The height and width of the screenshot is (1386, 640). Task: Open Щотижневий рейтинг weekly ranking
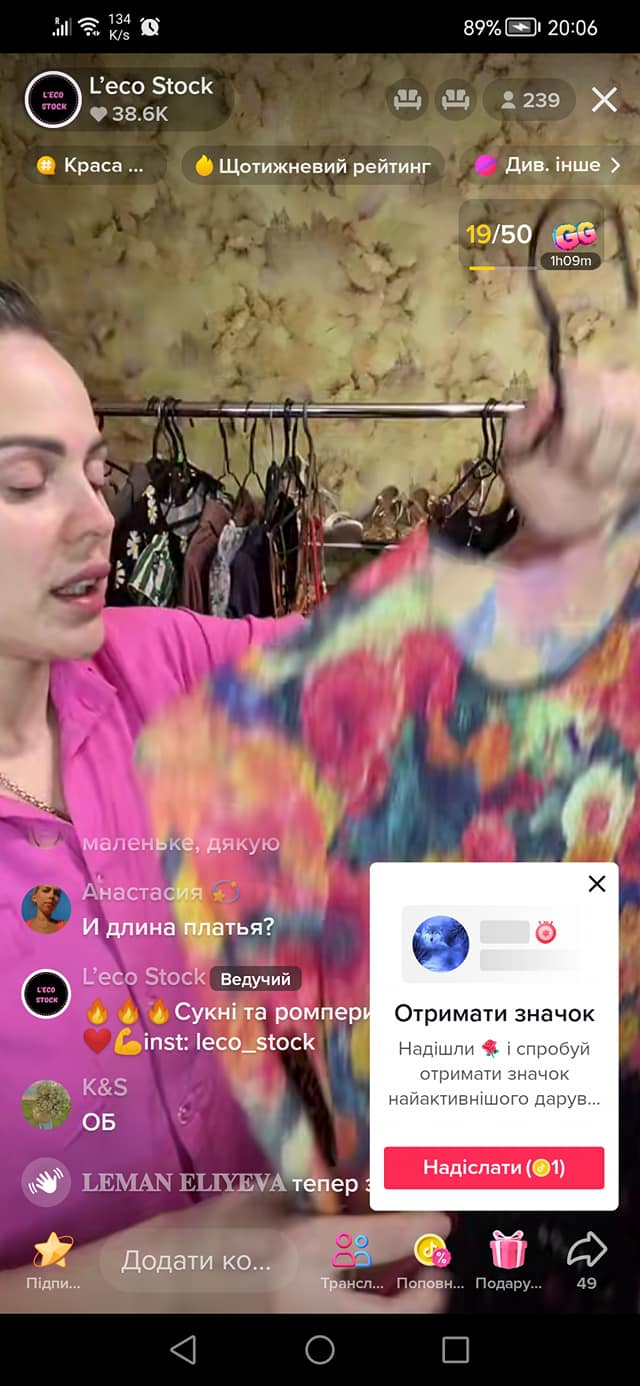point(313,166)
